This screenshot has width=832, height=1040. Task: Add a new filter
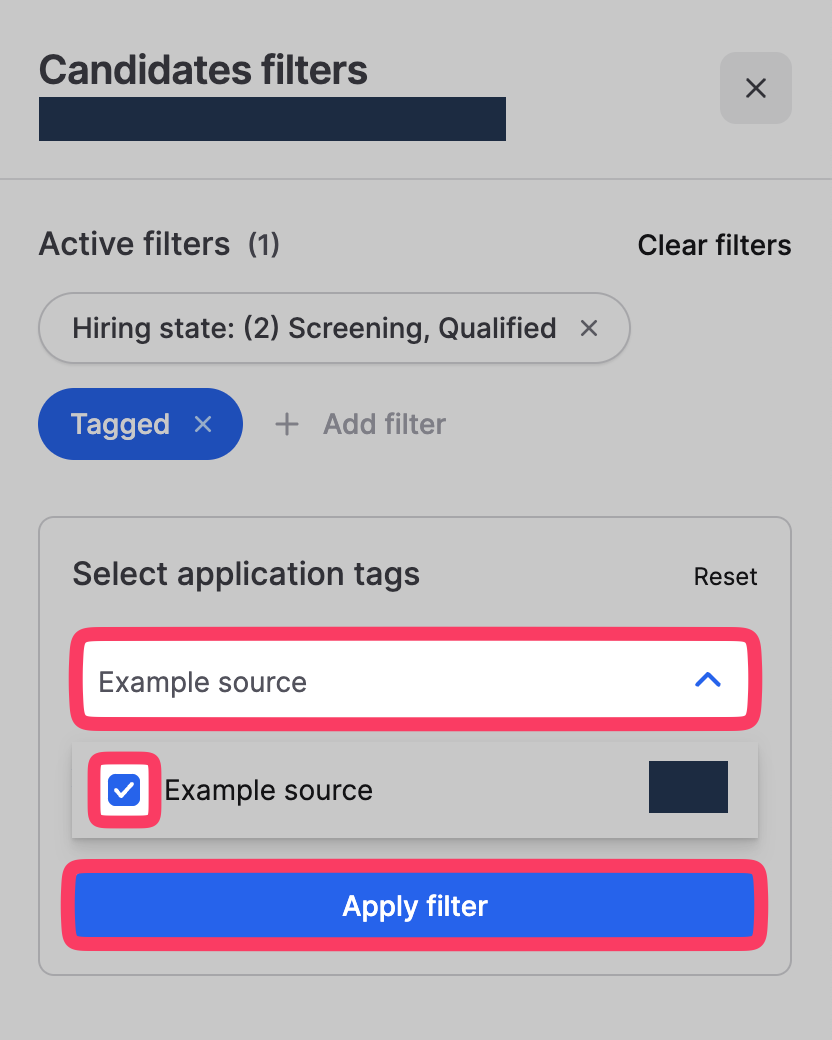(x=361, y=424)
